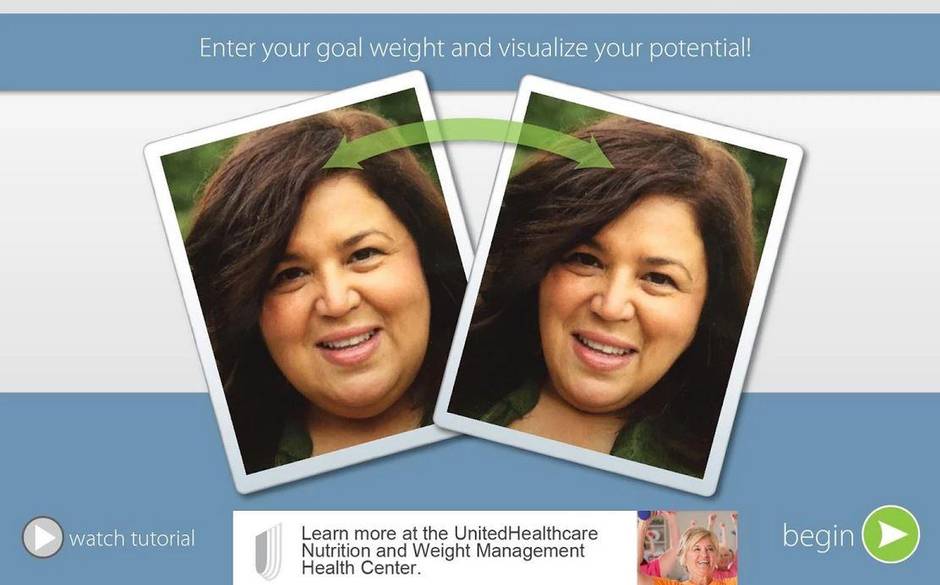Tap the begin button
Screen dimensions: 940x585
pos(889,535)
